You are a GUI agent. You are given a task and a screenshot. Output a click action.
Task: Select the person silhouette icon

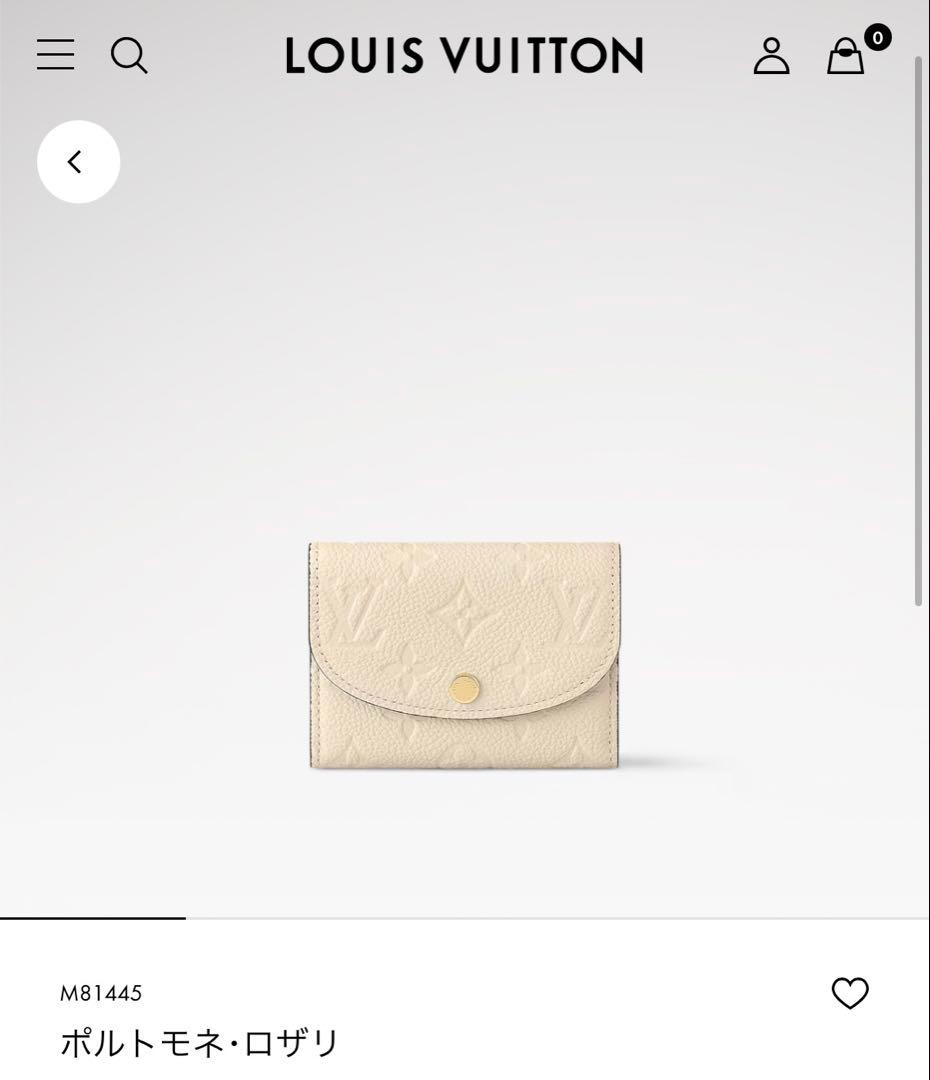[x=772, y=57]
